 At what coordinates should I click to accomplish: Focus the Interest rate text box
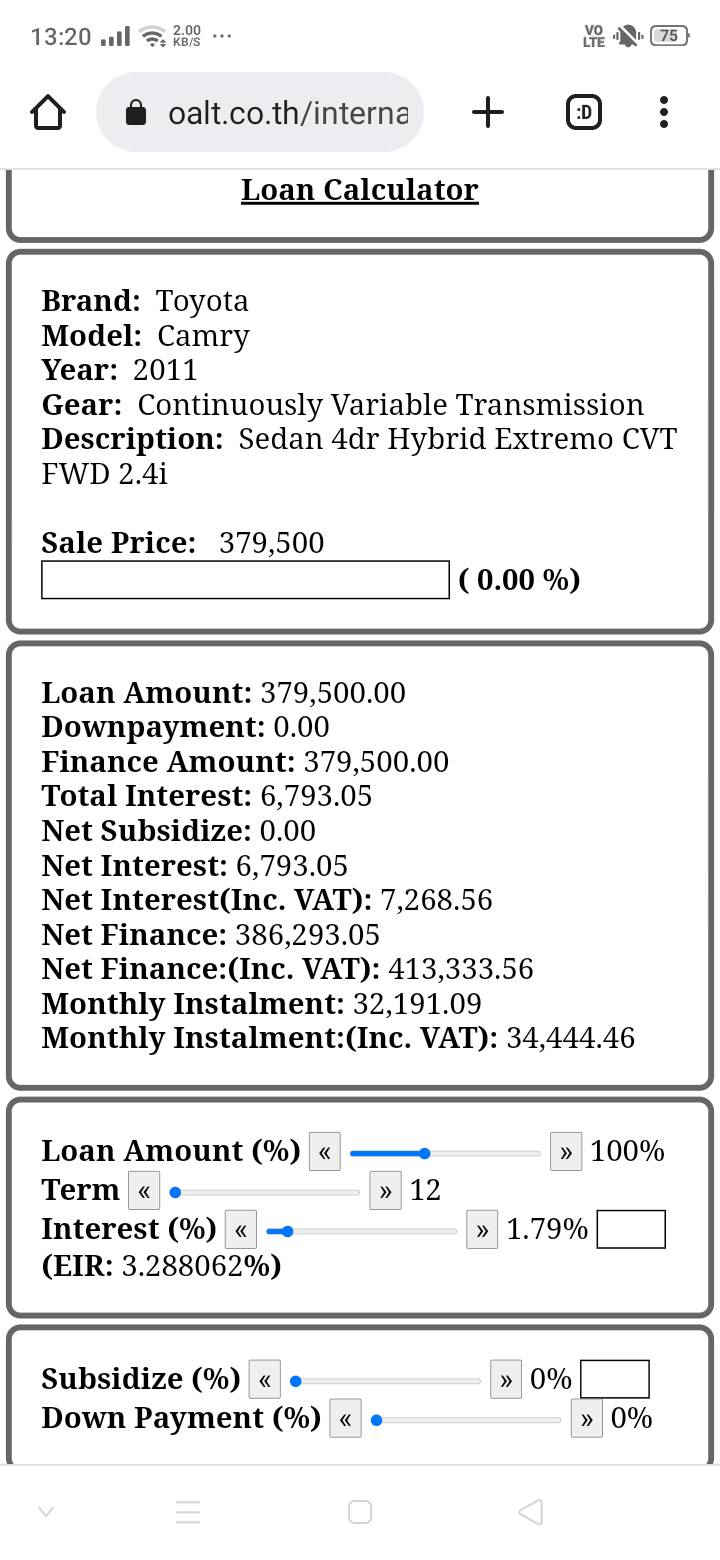[x=631, y=1230]
